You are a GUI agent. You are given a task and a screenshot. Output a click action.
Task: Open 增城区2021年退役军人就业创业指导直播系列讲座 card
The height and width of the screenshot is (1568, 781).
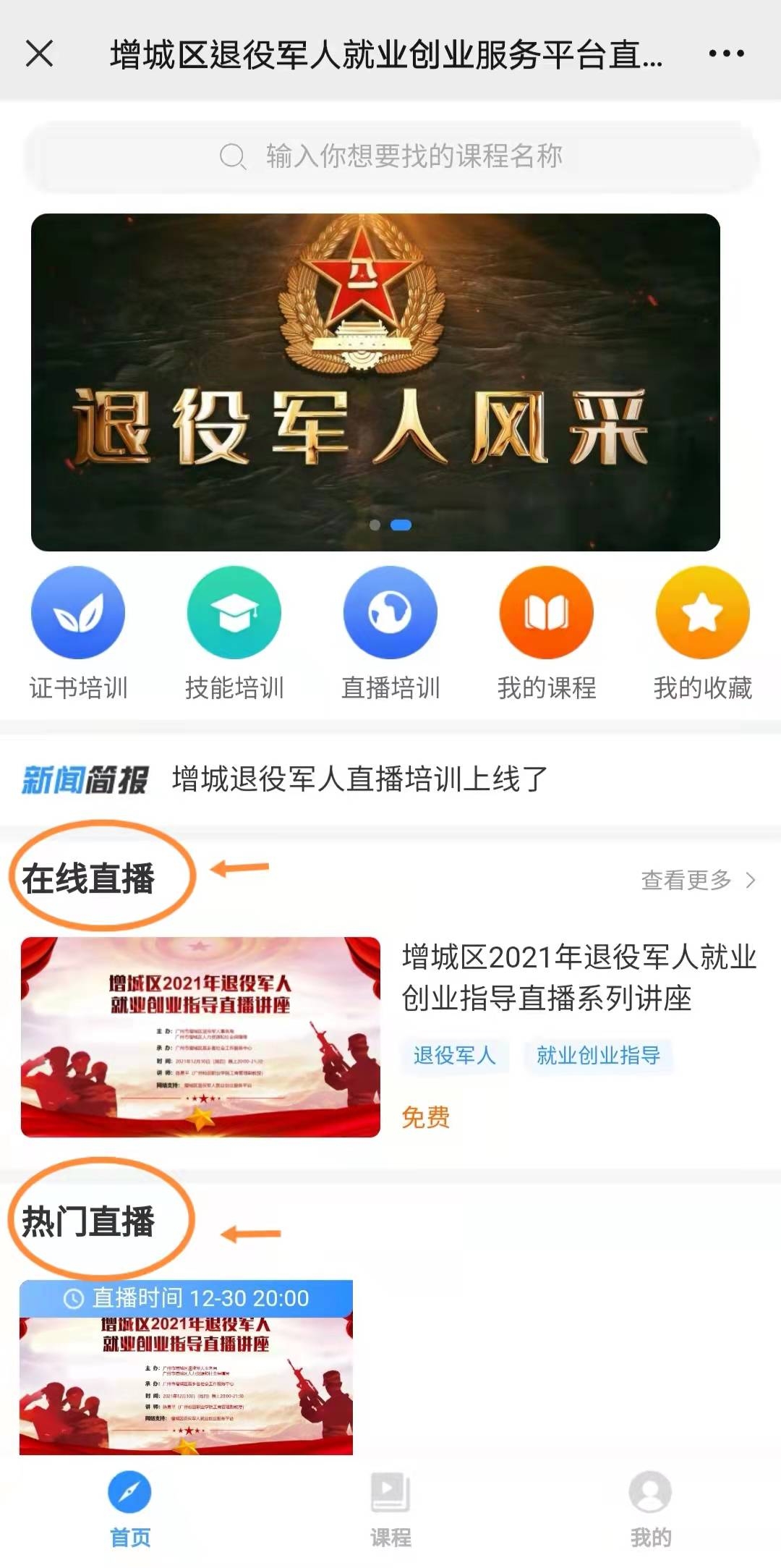[579, 977]
